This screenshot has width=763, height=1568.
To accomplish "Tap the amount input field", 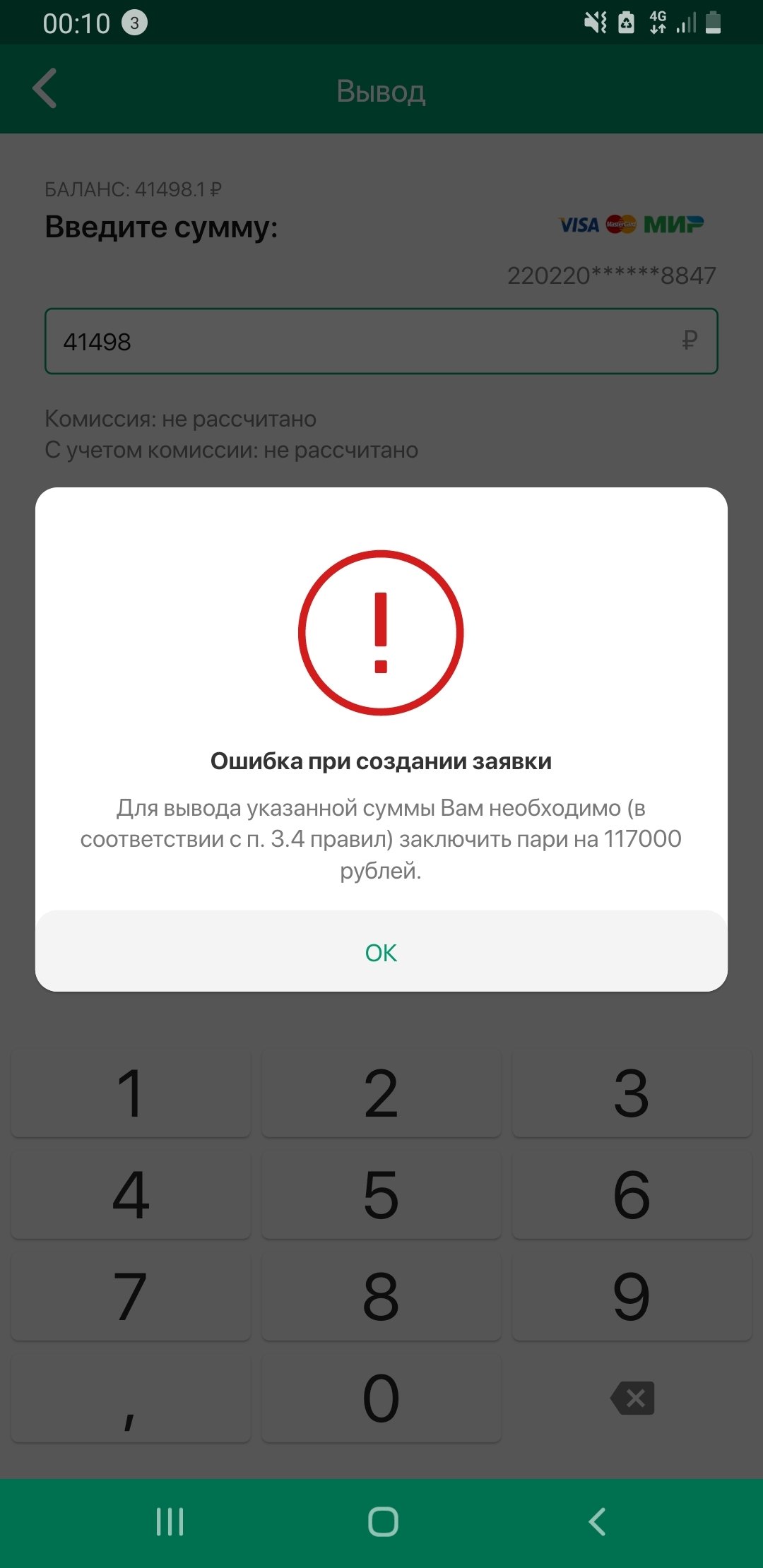I will [x=381, y=342].
